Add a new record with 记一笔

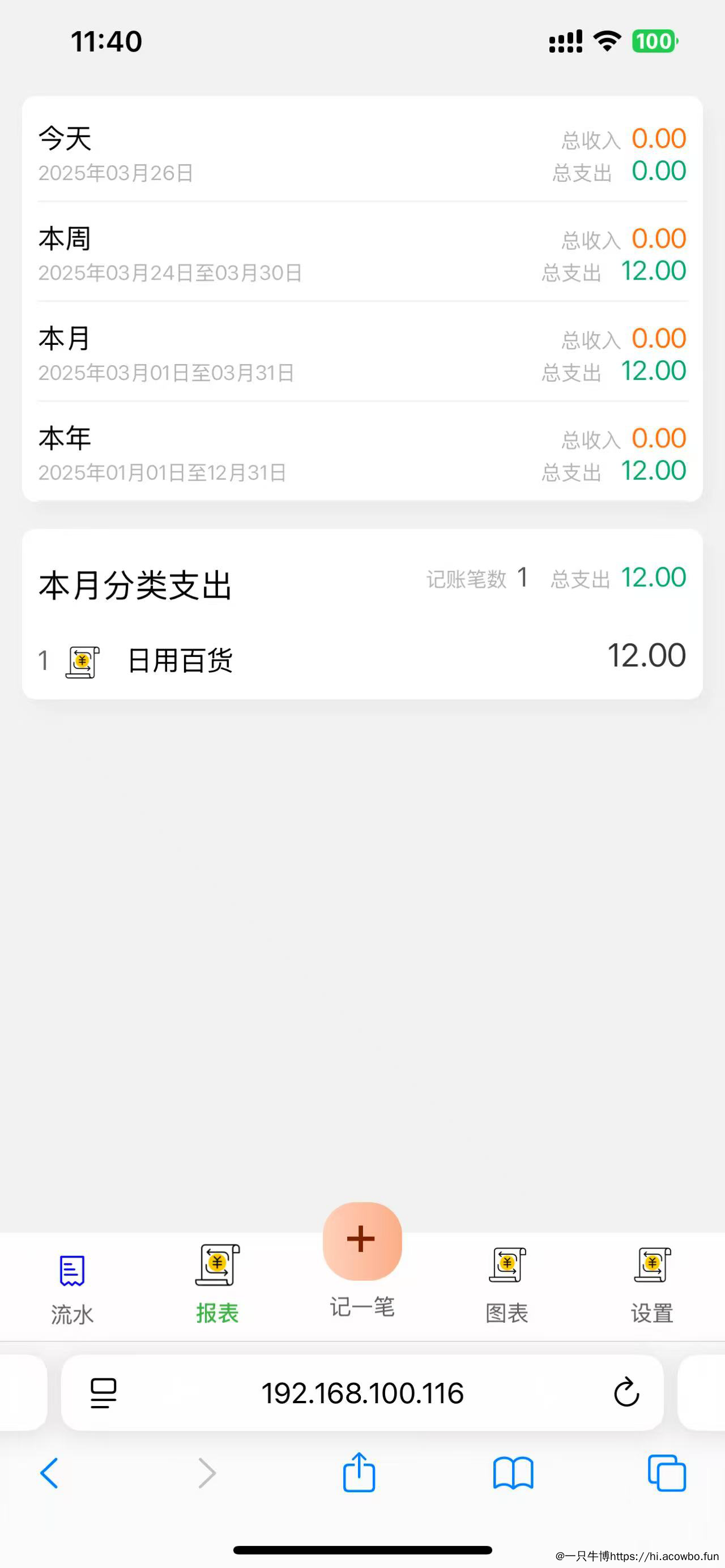(x=362, y=1242)
